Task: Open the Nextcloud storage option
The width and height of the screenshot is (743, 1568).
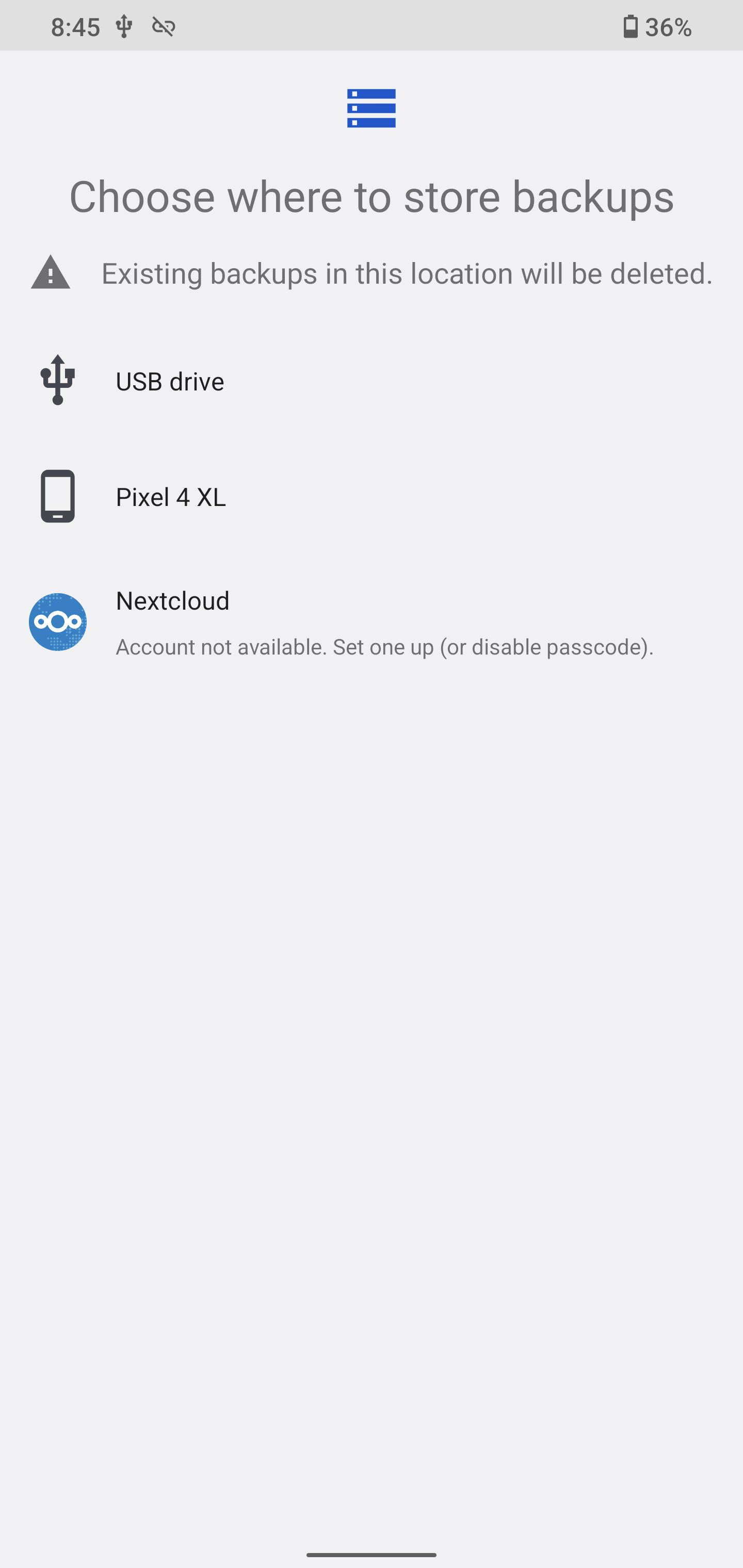Action: (372, 622)
